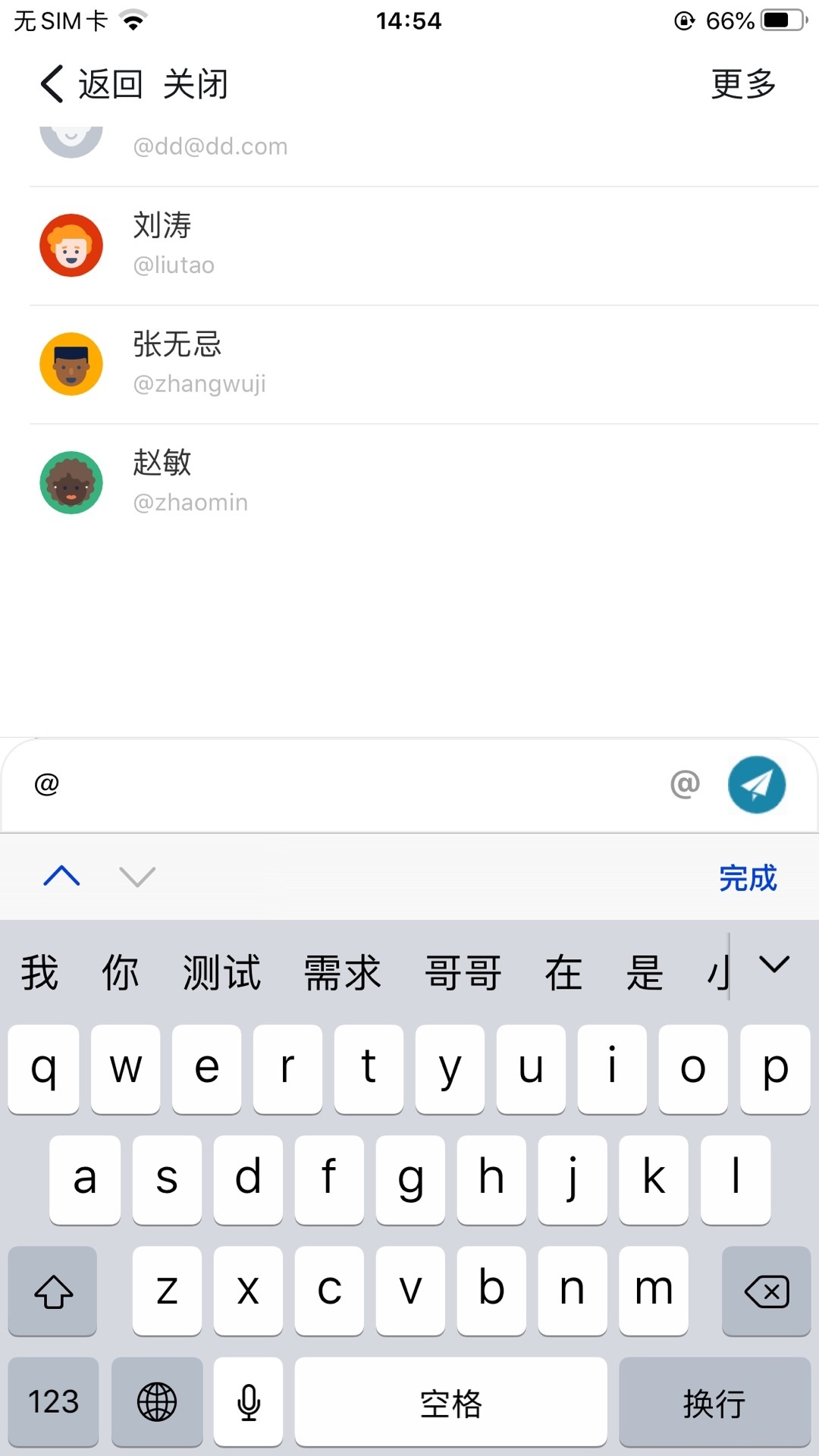819x1456 pixels.
Task: Close the page with 关闭
Action: coord(196,83)
